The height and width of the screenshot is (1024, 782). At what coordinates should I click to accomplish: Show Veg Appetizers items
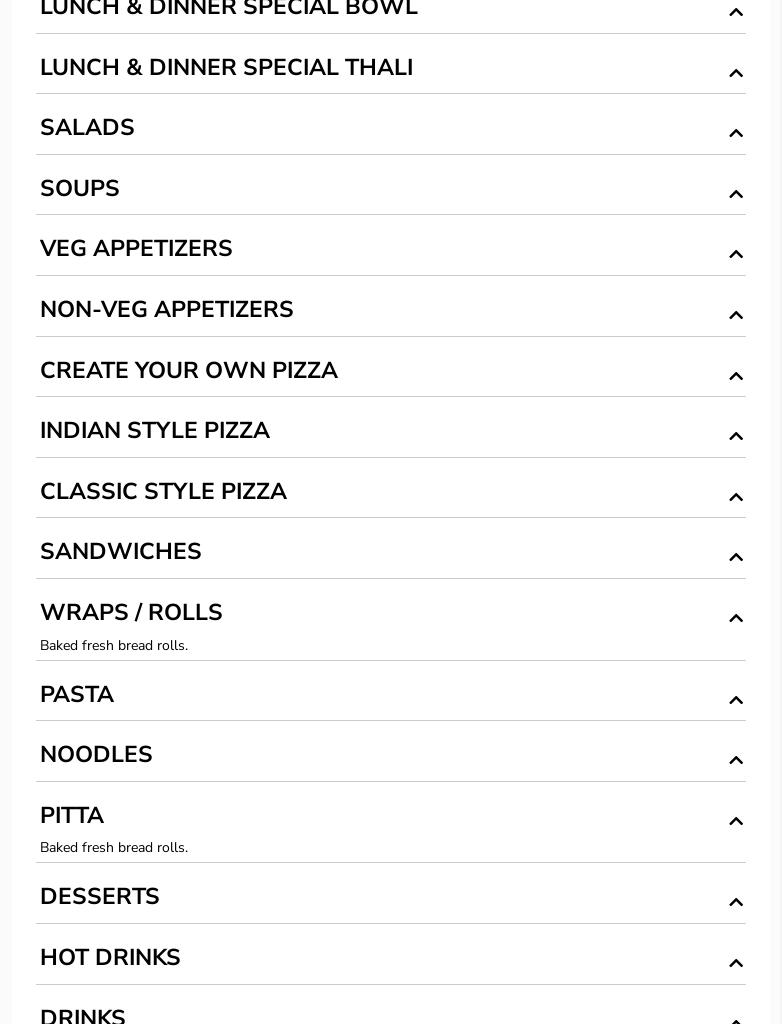point(136,249)
